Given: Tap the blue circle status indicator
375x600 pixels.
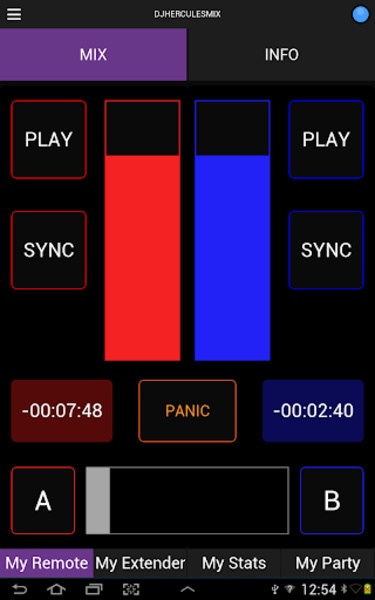Looking at the screenshot, I should pyautogui.click(x=360, y=15).
